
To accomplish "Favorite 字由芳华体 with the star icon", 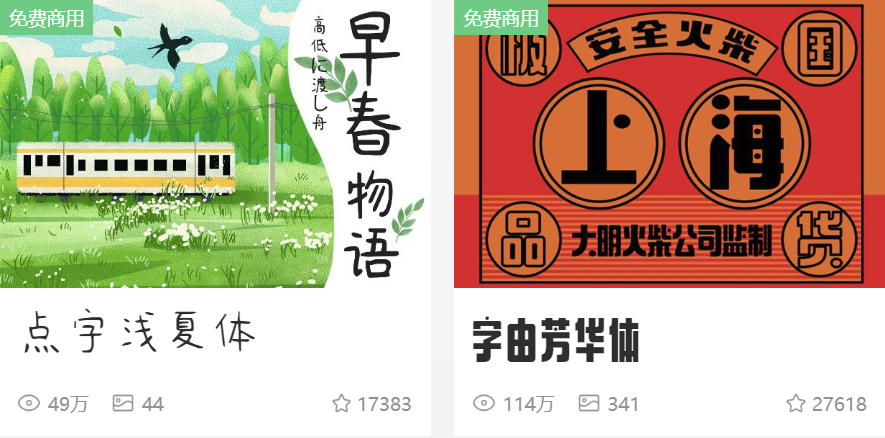I will (796, 404).
